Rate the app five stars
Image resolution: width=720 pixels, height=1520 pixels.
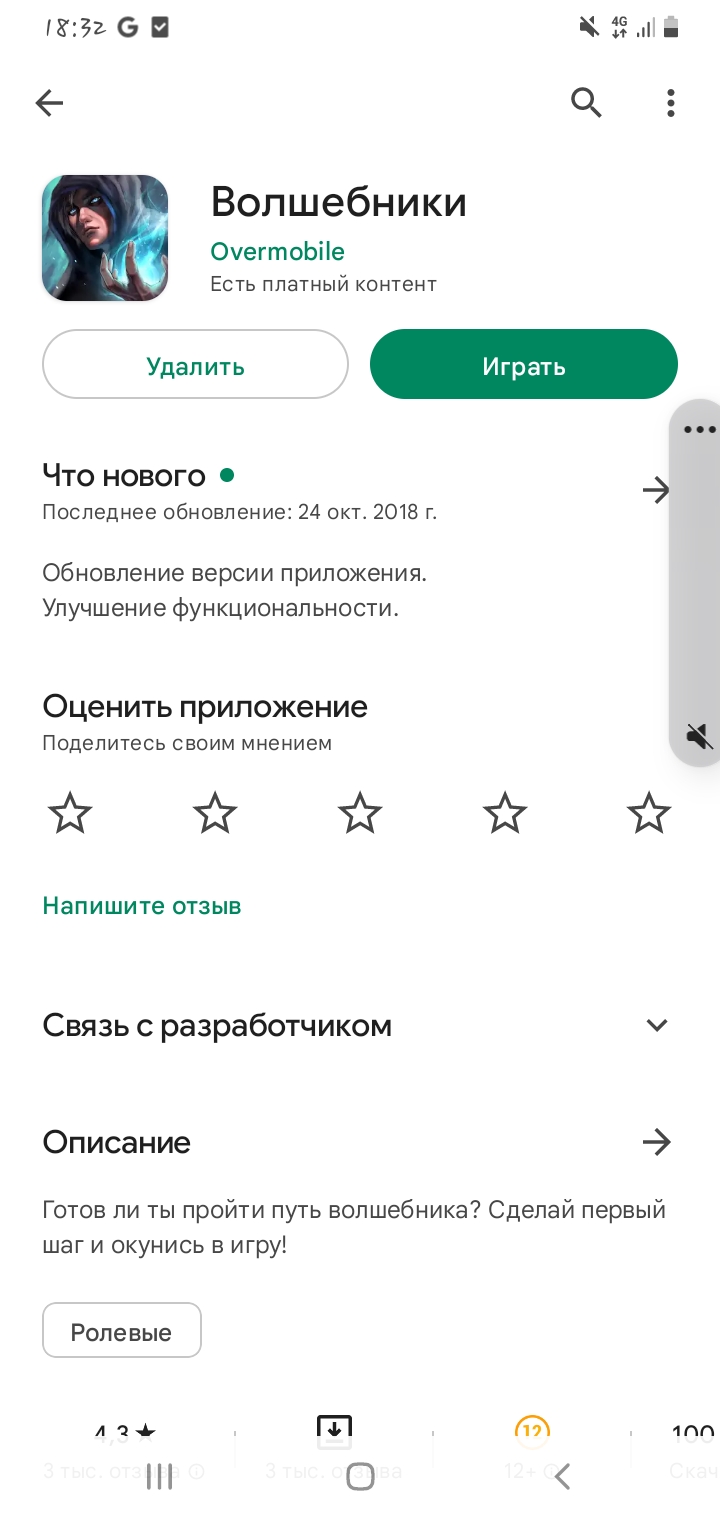click(649, 814)
